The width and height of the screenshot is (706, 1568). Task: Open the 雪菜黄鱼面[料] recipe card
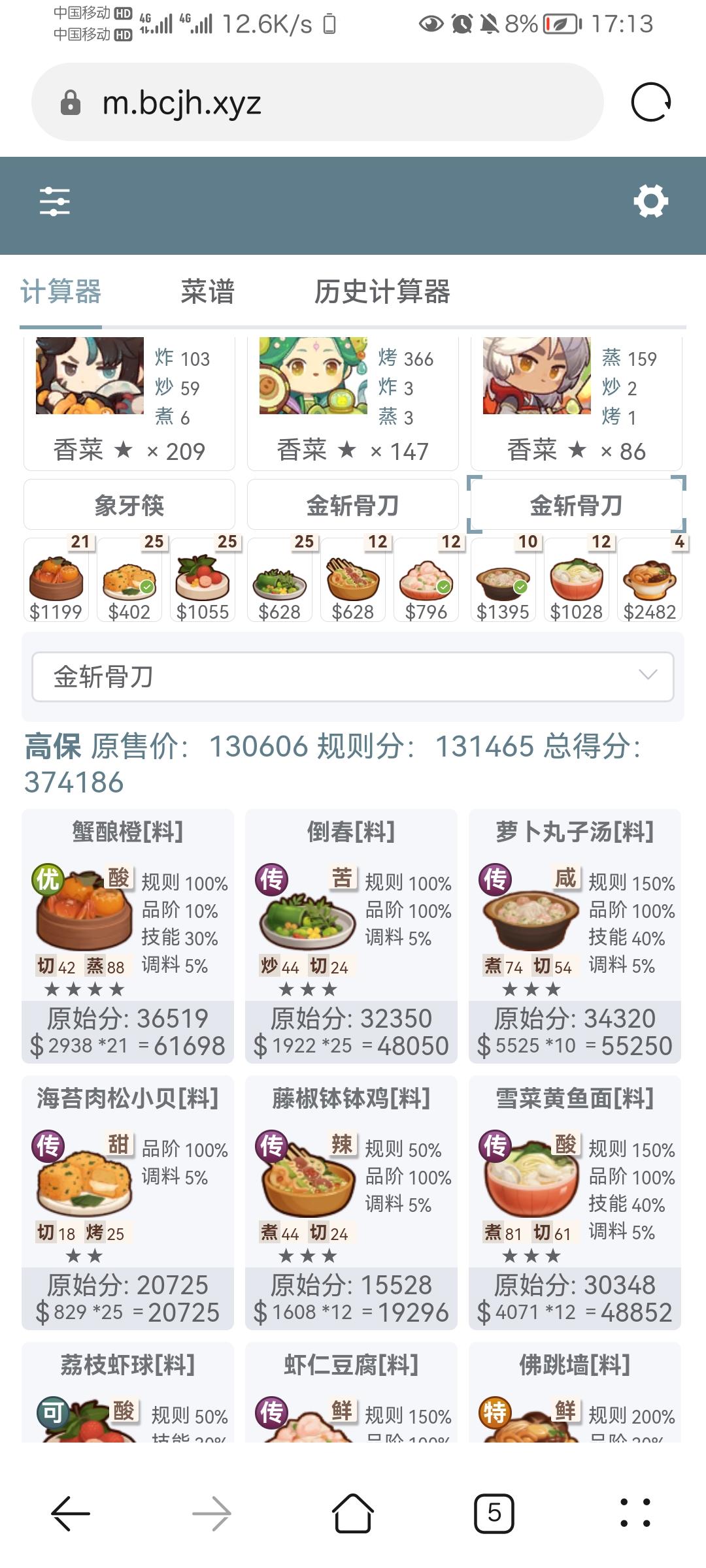click(x=575, y=1201)
